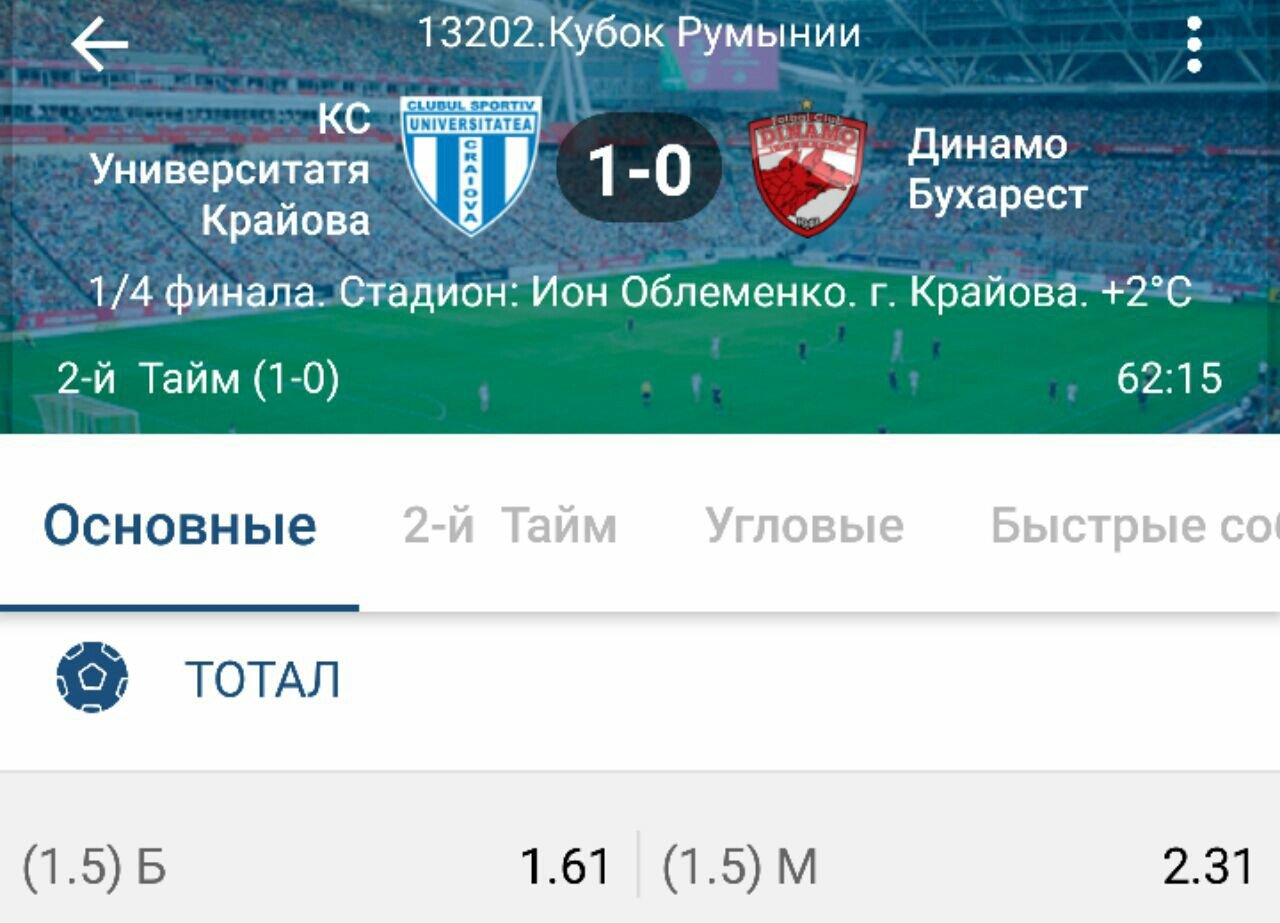Go back using the arrow
Screen dimensions: 1280x923
[99, 45]
